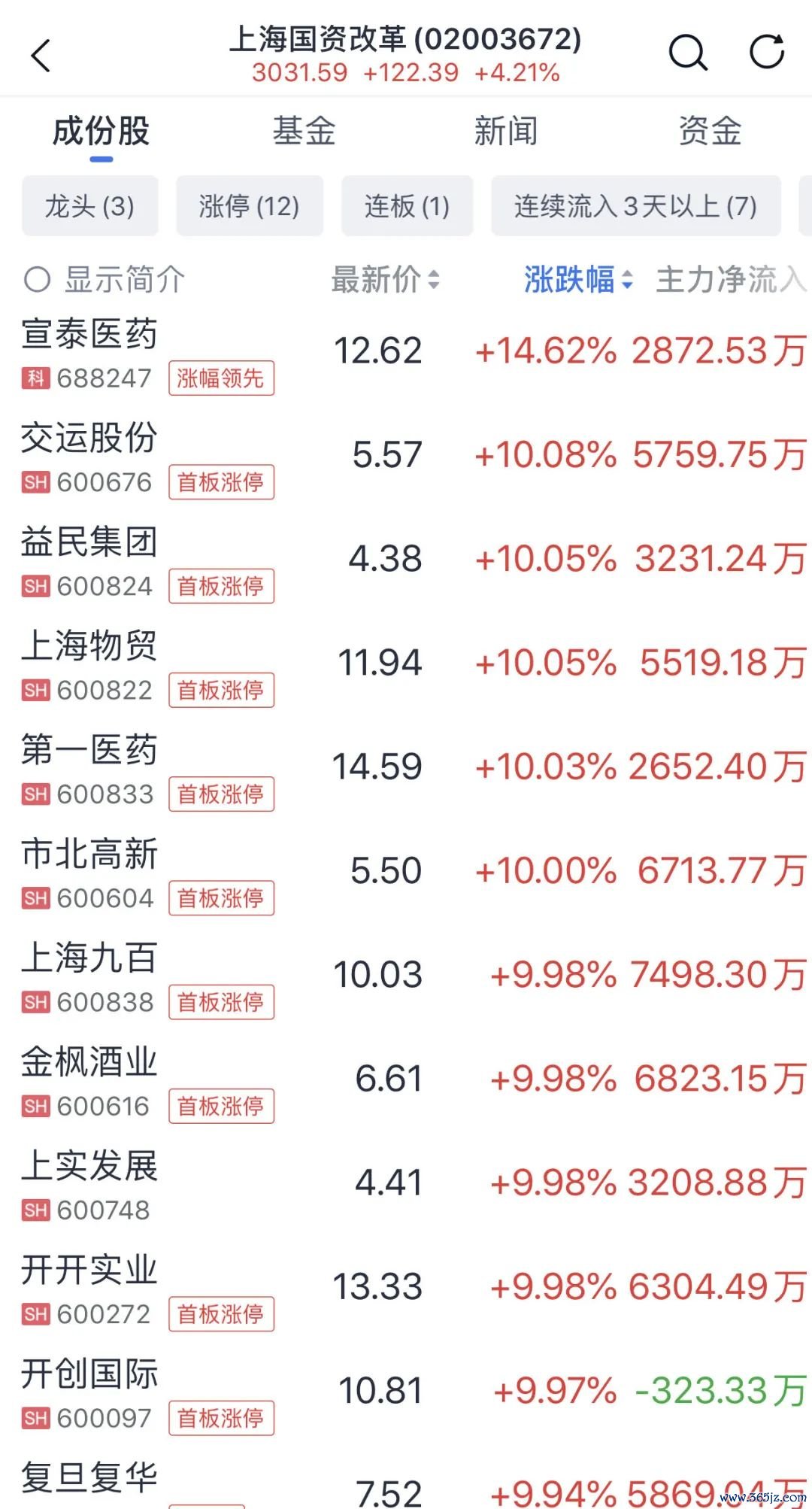The height and width of the screenshot is (1509, 812).
Task: Toggle the 显示简介 option
Action: [x=104, y=280]
